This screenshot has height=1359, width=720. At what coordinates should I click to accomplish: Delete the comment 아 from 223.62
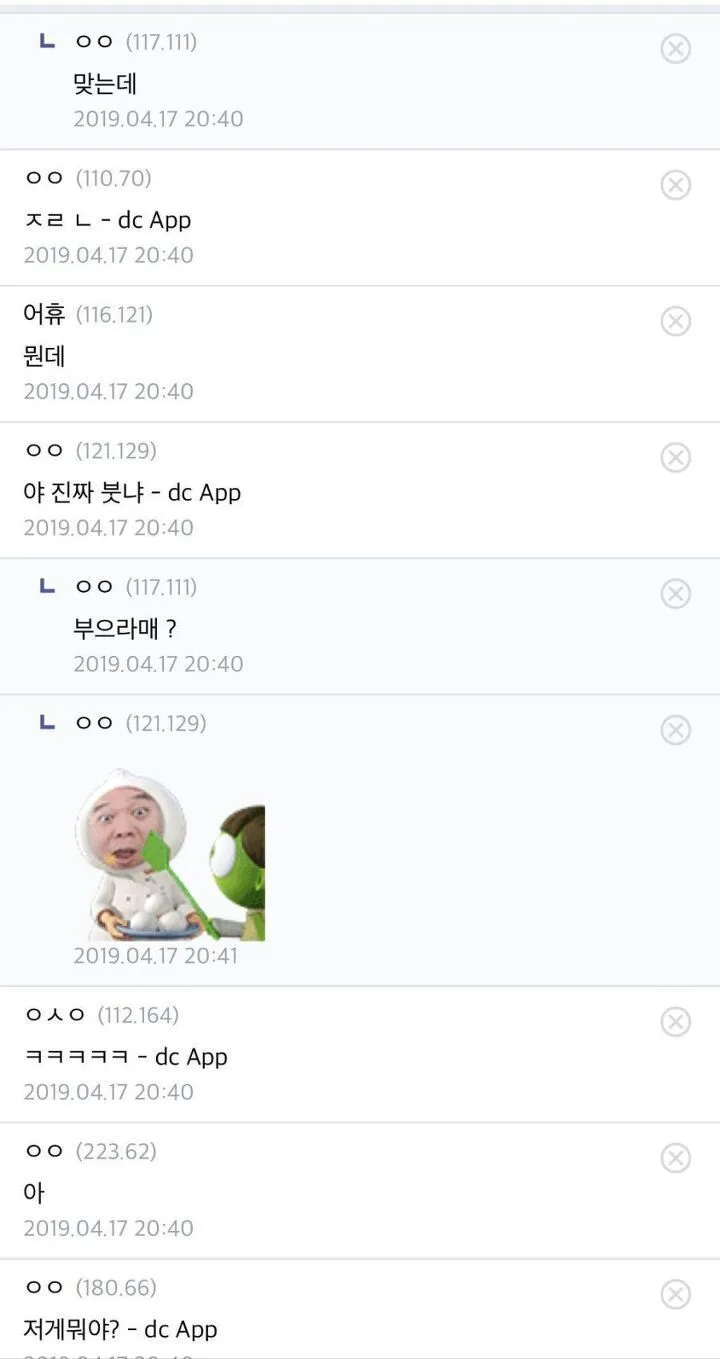tap(676, 1158)
